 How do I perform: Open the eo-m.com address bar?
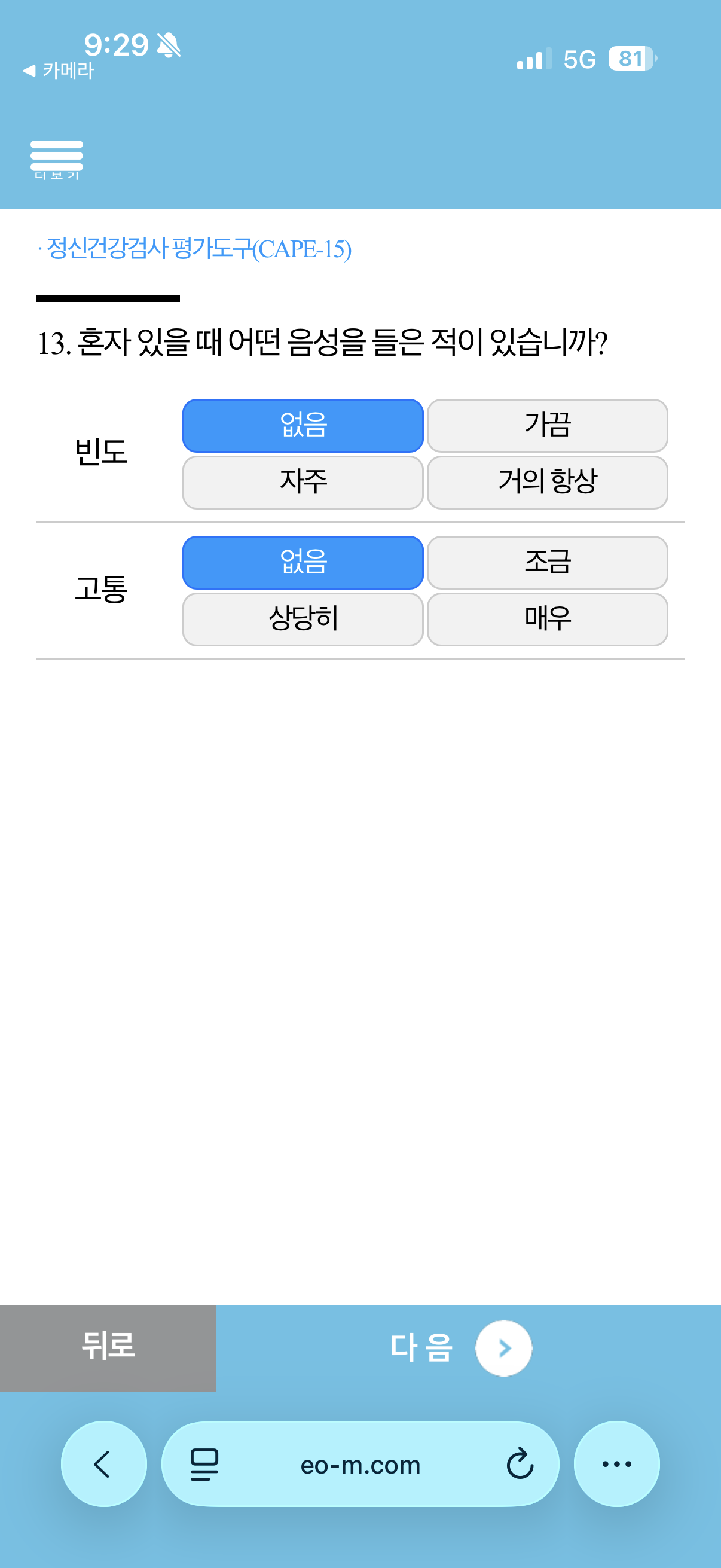tap(360, 1465)
